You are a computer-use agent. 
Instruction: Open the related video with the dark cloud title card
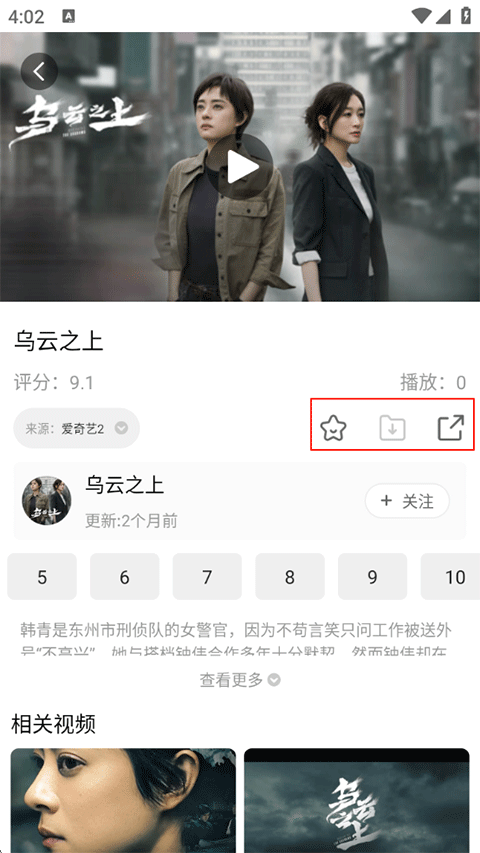click(x=356, y=801)
